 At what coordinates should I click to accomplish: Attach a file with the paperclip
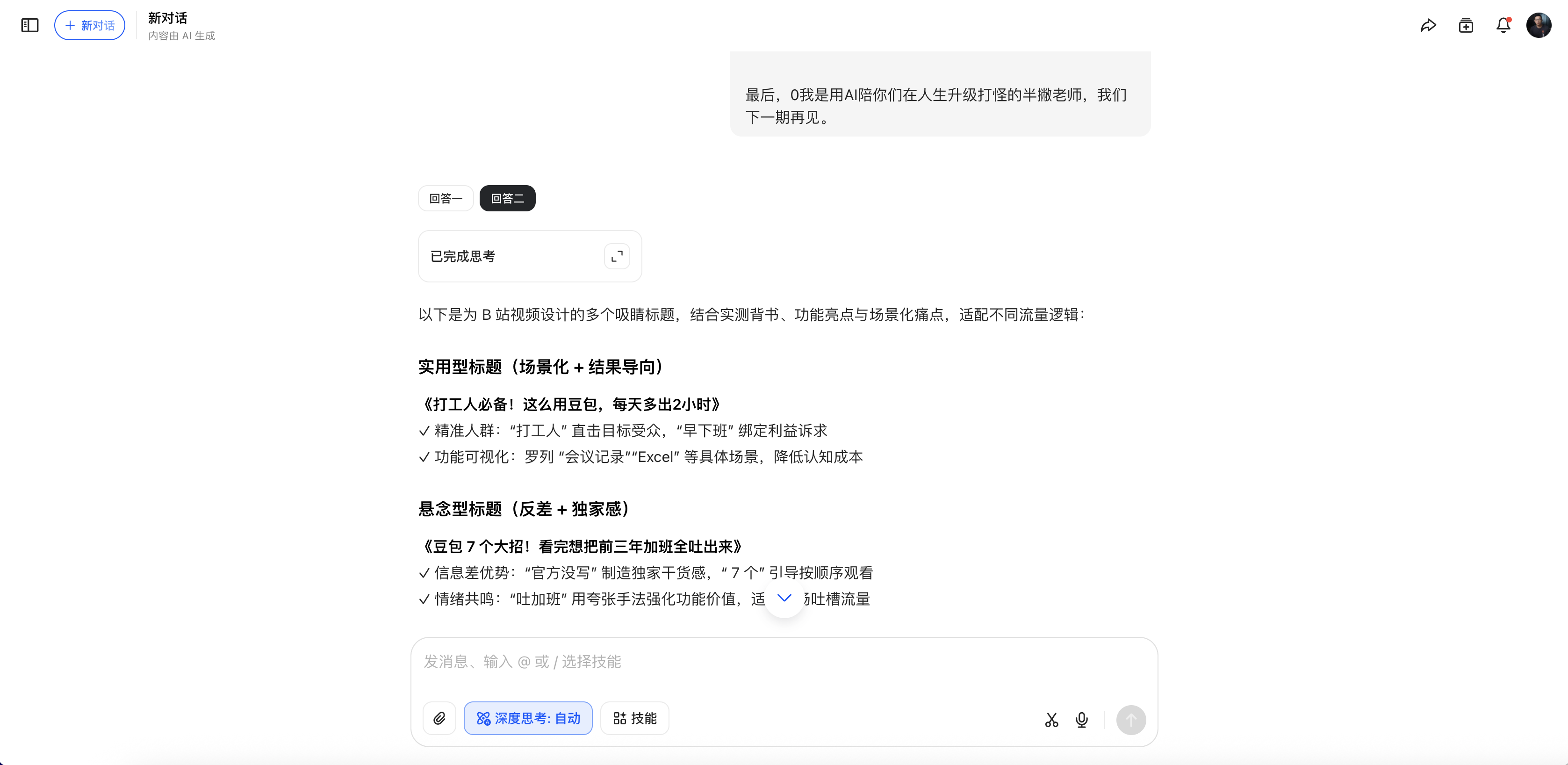[x=439, y=719]
